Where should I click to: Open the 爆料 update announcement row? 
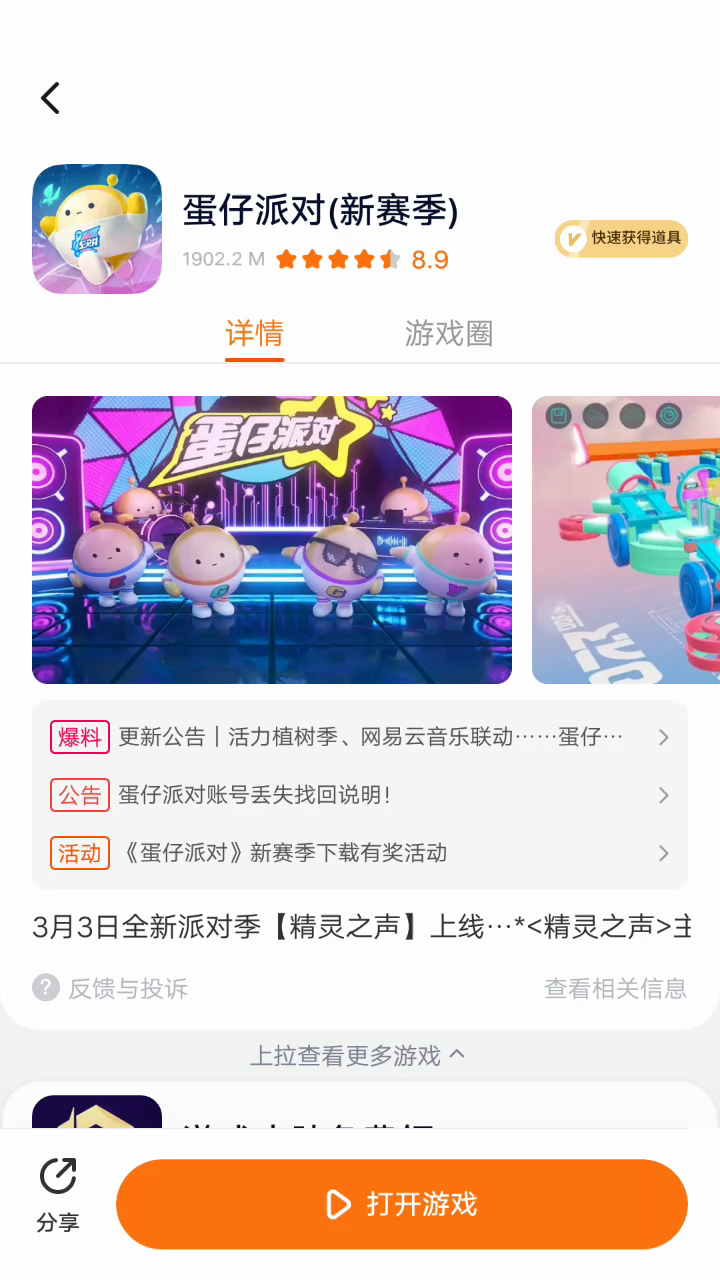coord(360,738)
